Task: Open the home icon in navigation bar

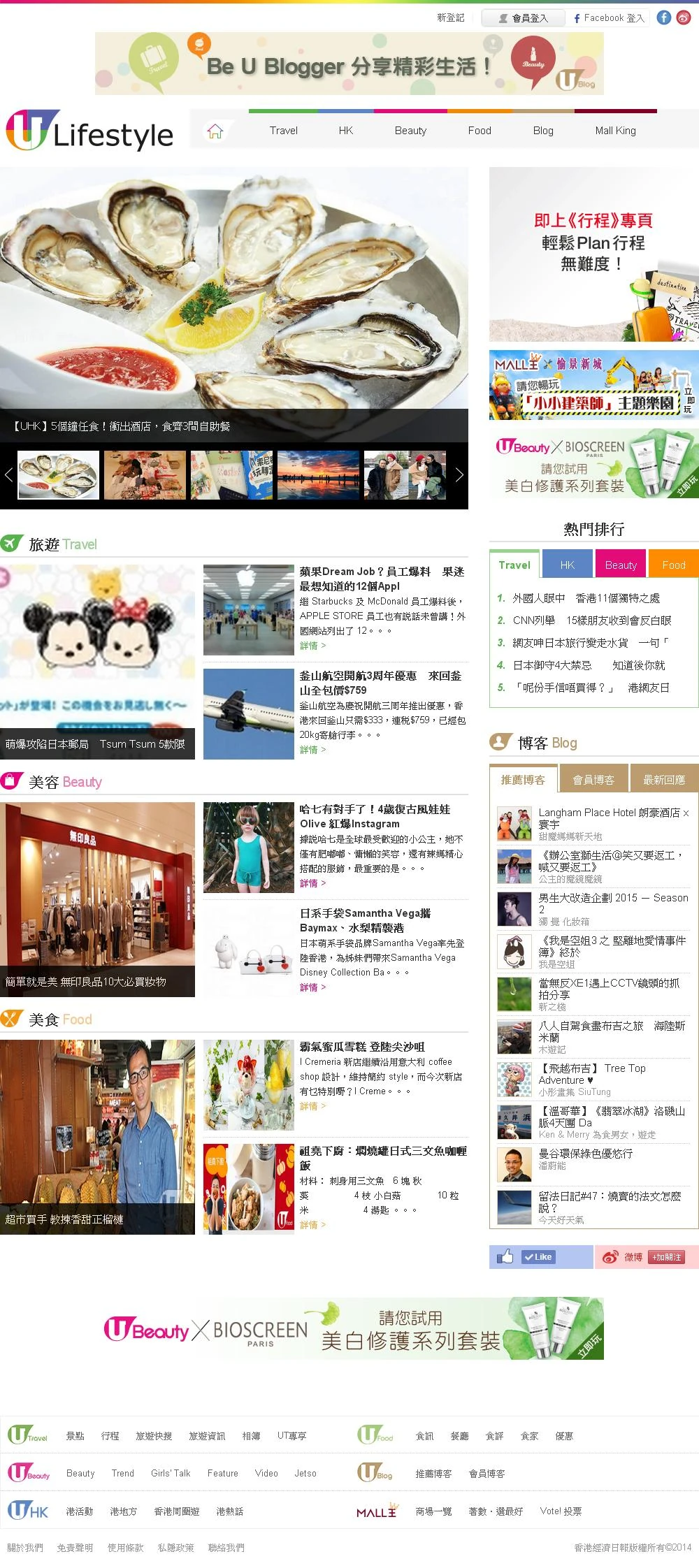Action: tap(215, 131)
